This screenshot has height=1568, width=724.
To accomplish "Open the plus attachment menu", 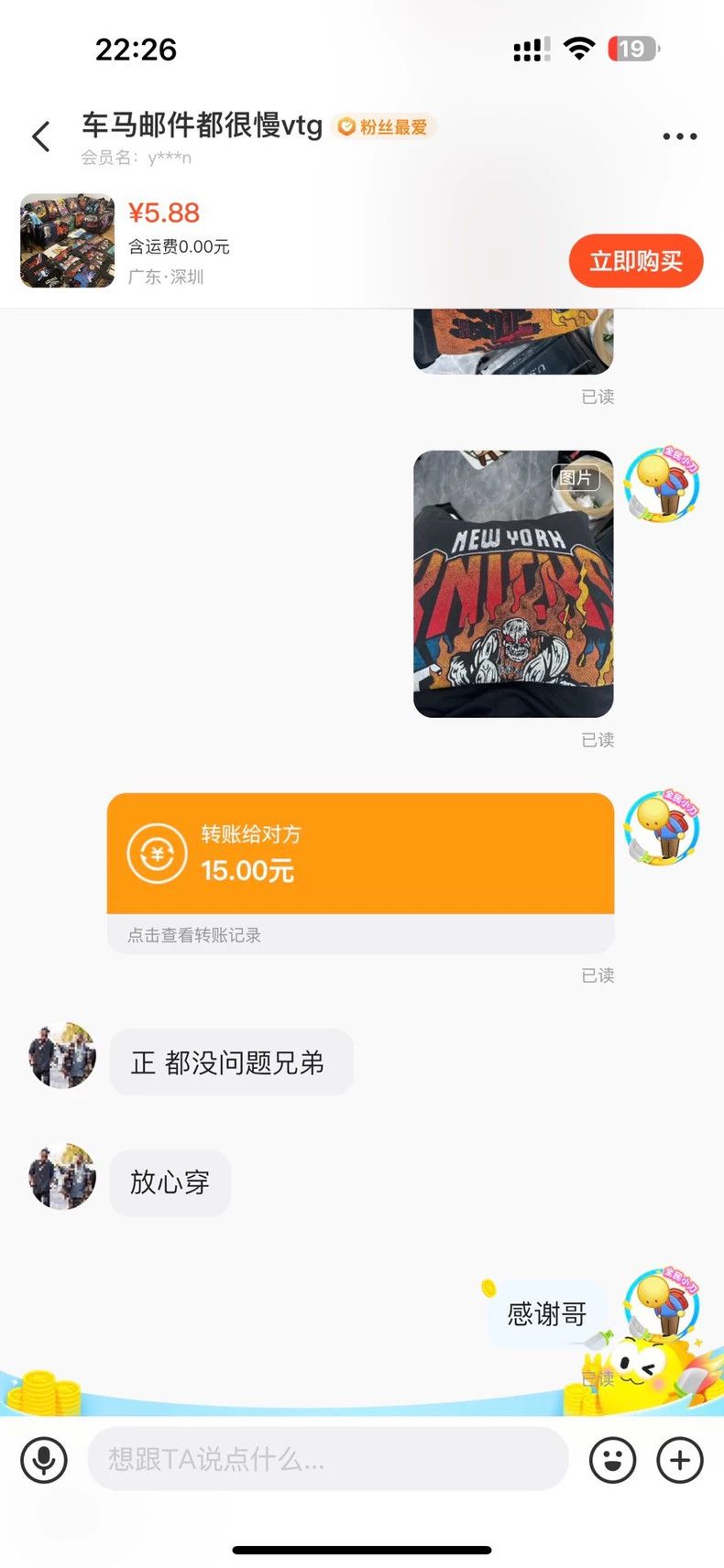I will tap(680, 1459).
